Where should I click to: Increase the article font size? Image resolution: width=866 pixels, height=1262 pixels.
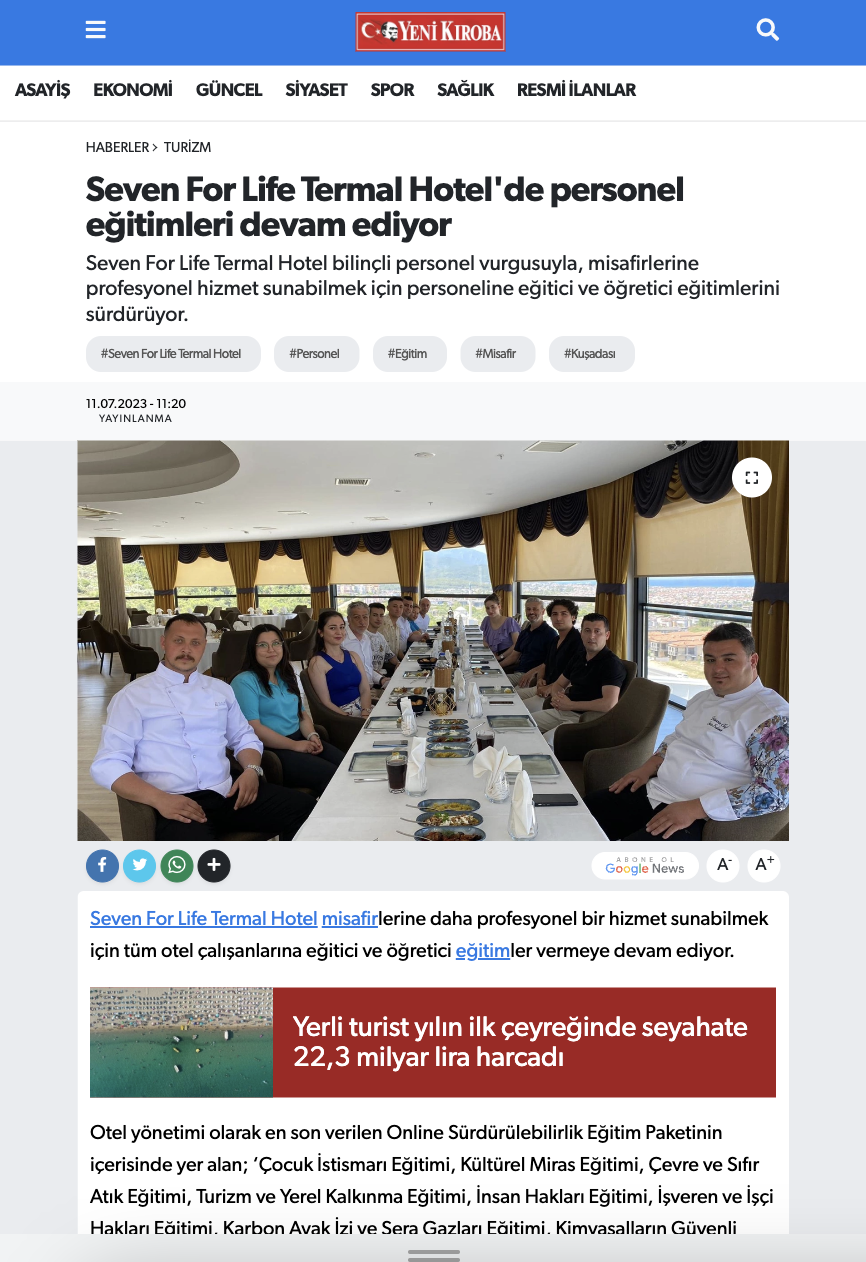(x=764, y=865)
